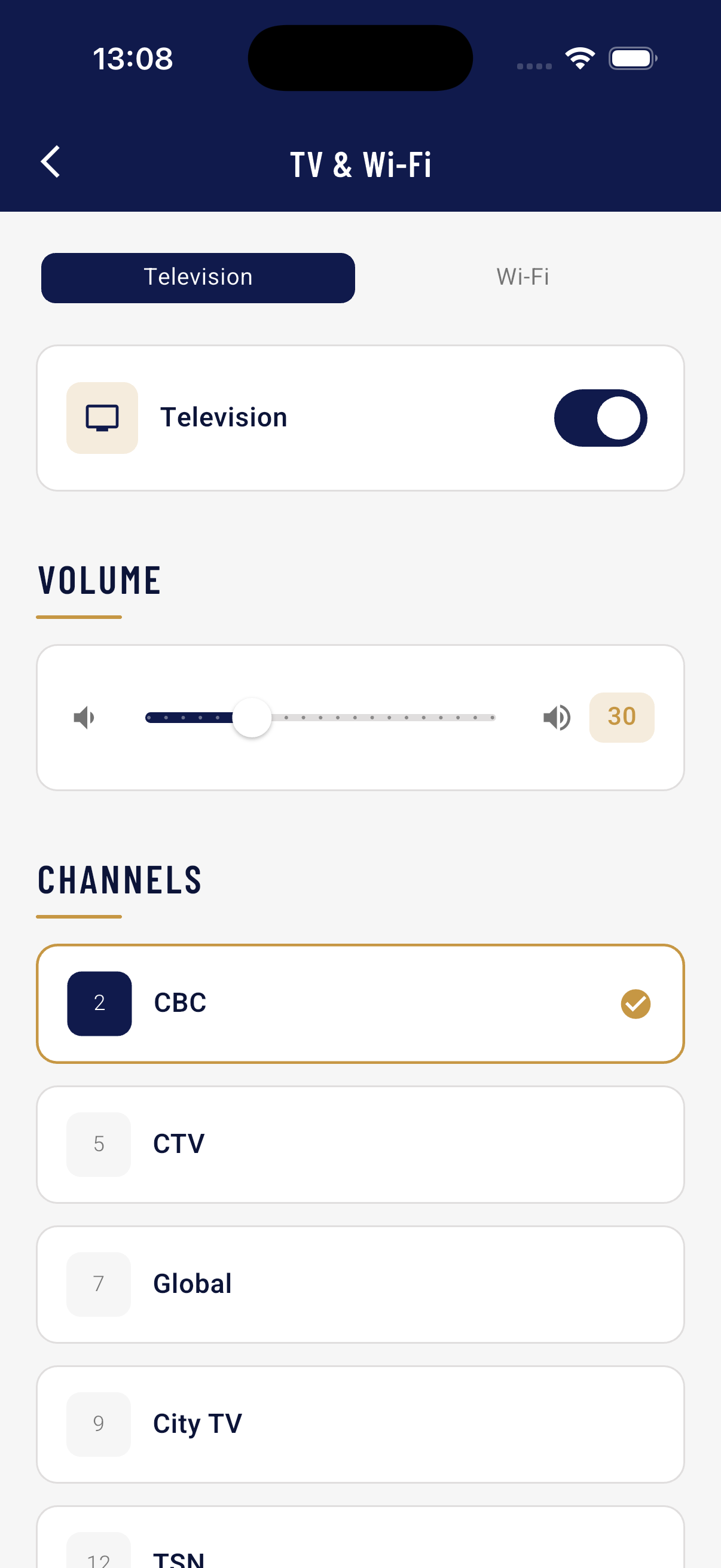This screenshot has width=721, height=1568.
Task: Click the volume value showing 30
Action: 621,716
